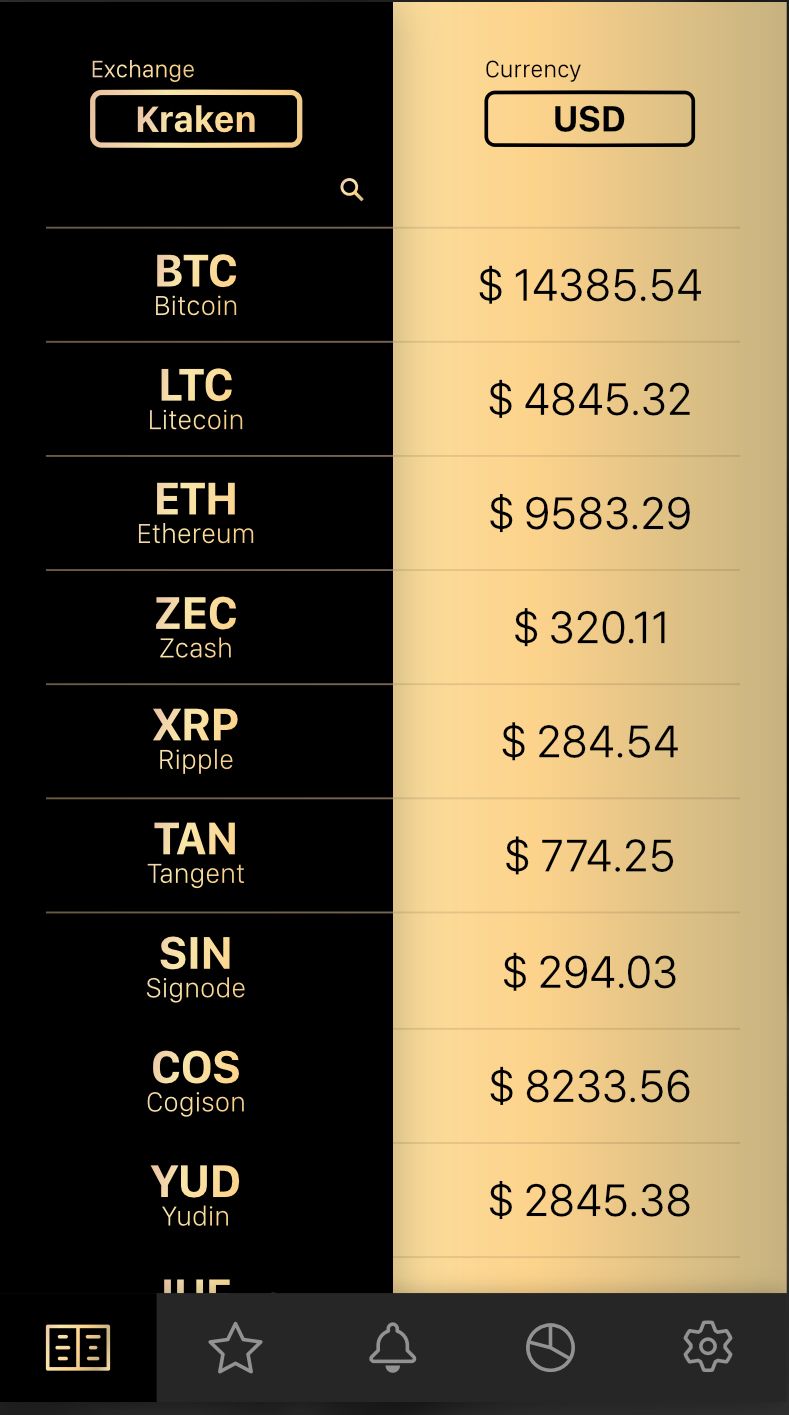Open the Zcash (ZEC) entry
The height and width of the screenshot is (1415, 789).
click(x=196, y=627)
